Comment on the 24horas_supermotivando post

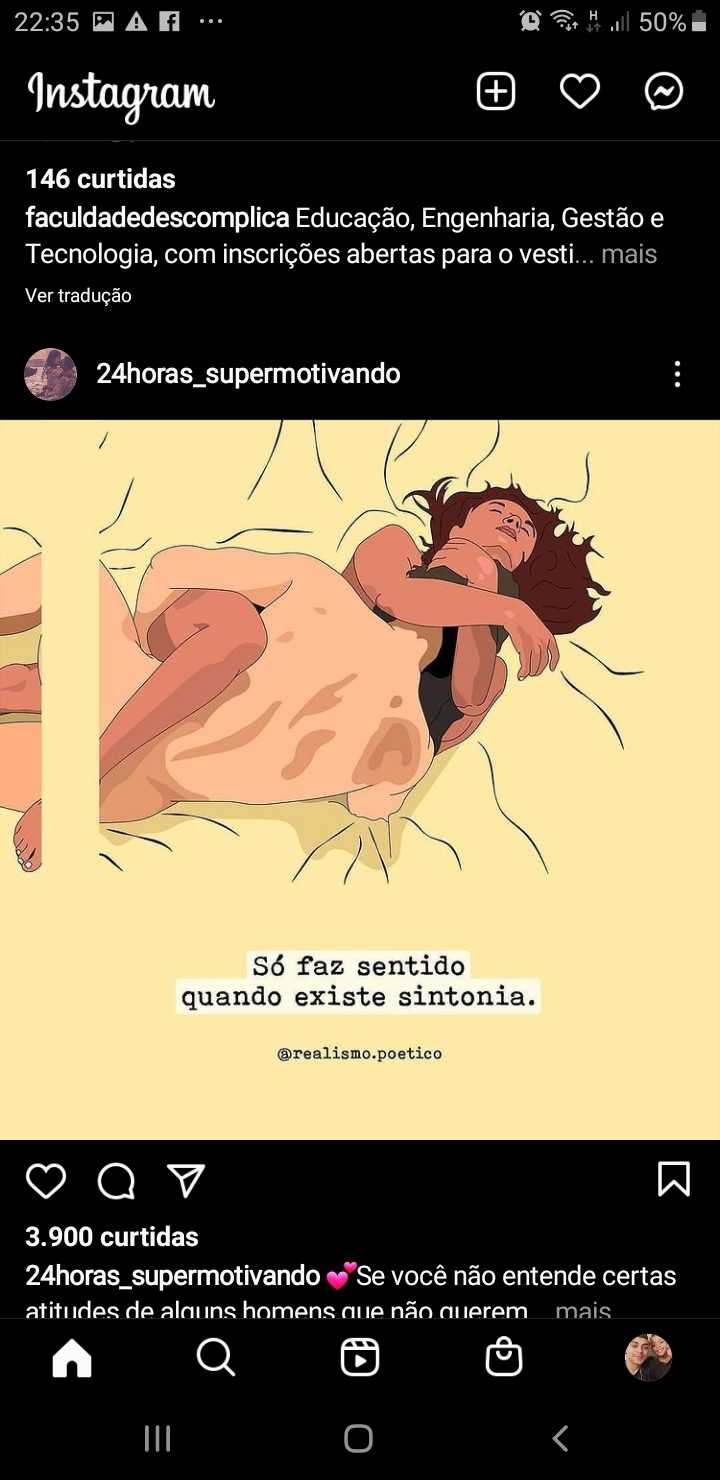click(116, 1181)
